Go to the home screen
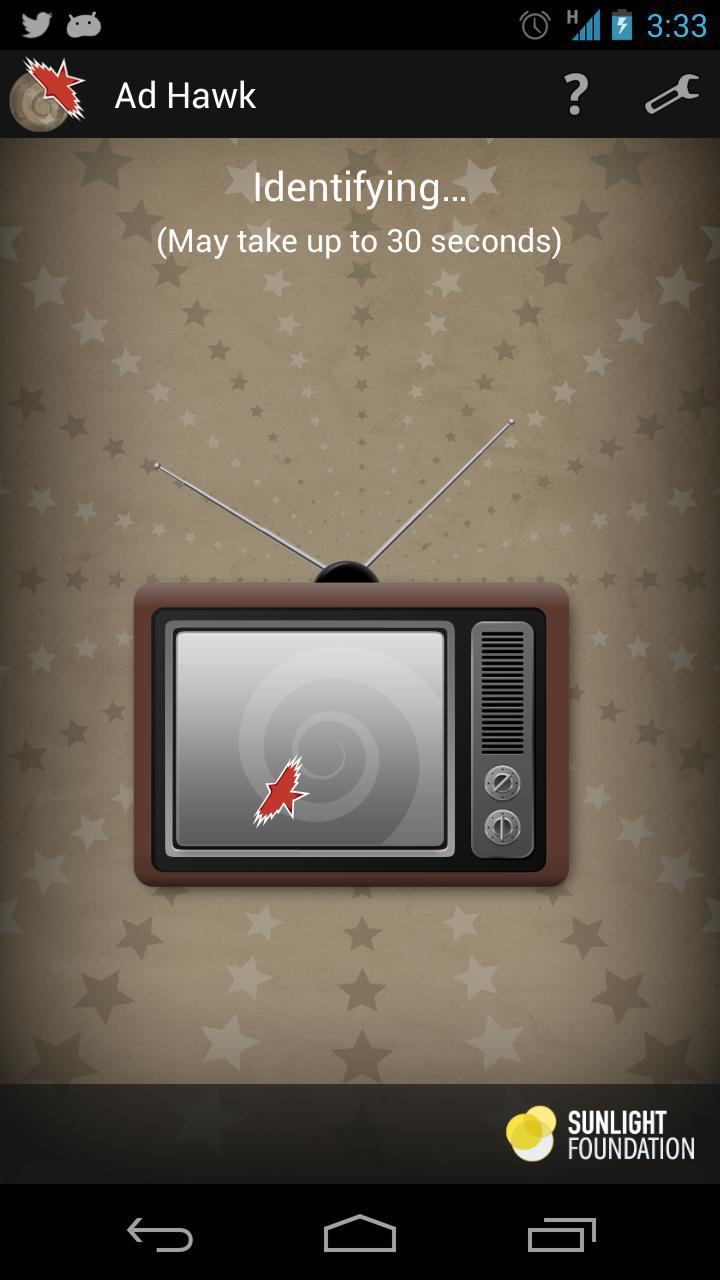This screenshot has height=1280, width=720. click(360, 1235)
